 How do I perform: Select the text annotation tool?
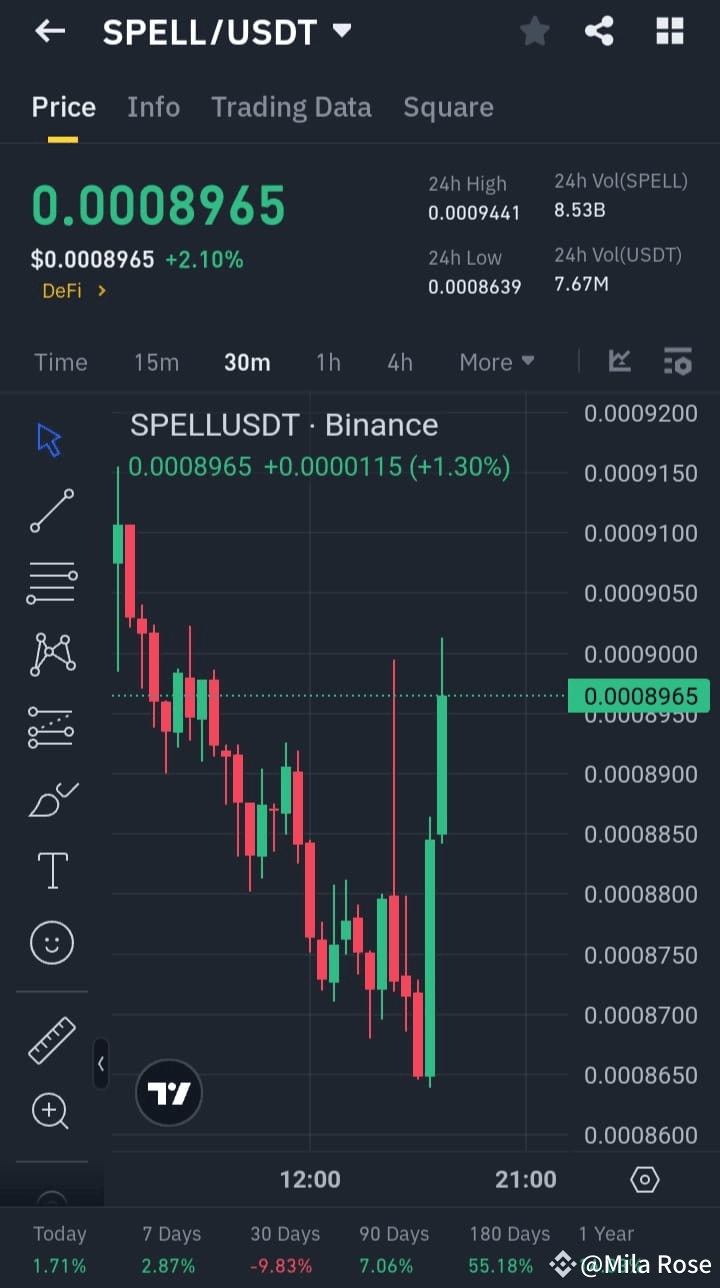(51, 870)
